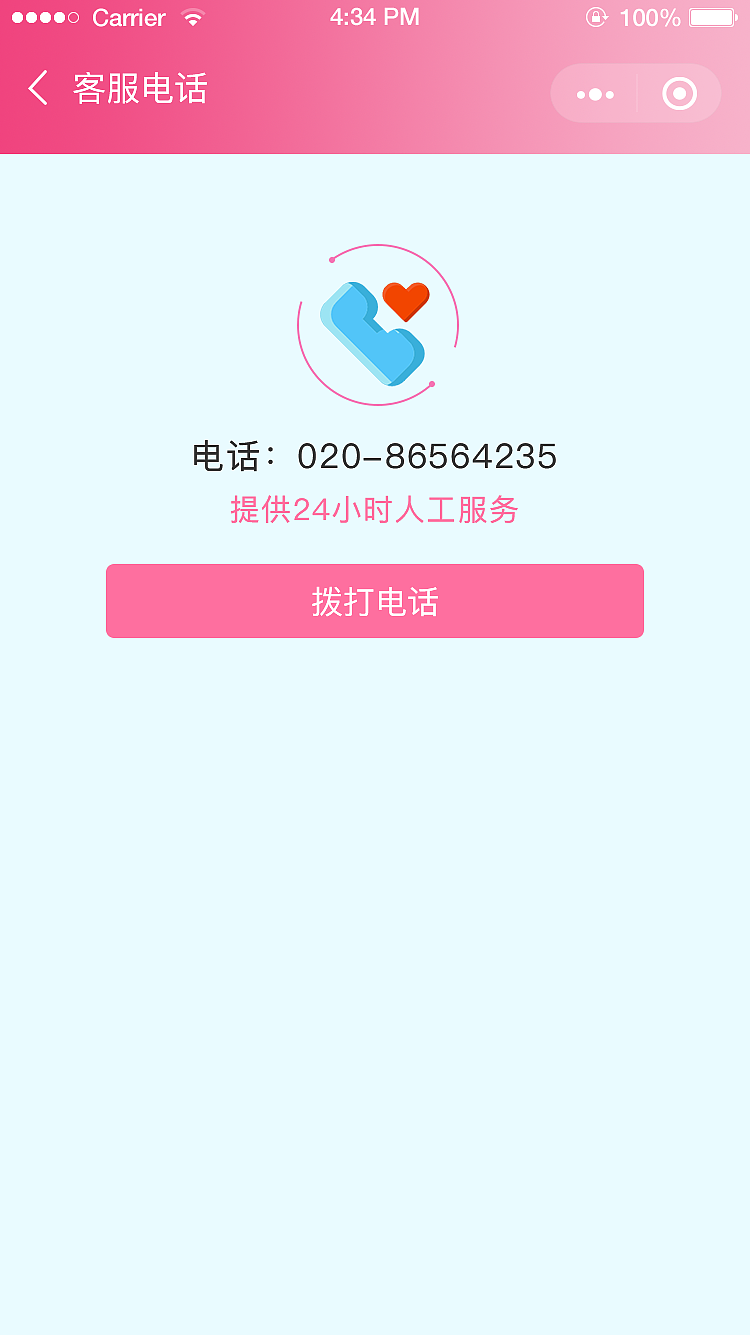Image resolution: width=750 pixels, height=1335 pixels.
Task: Click the phone number 020-86564235
Action: [x=428, y=456]
